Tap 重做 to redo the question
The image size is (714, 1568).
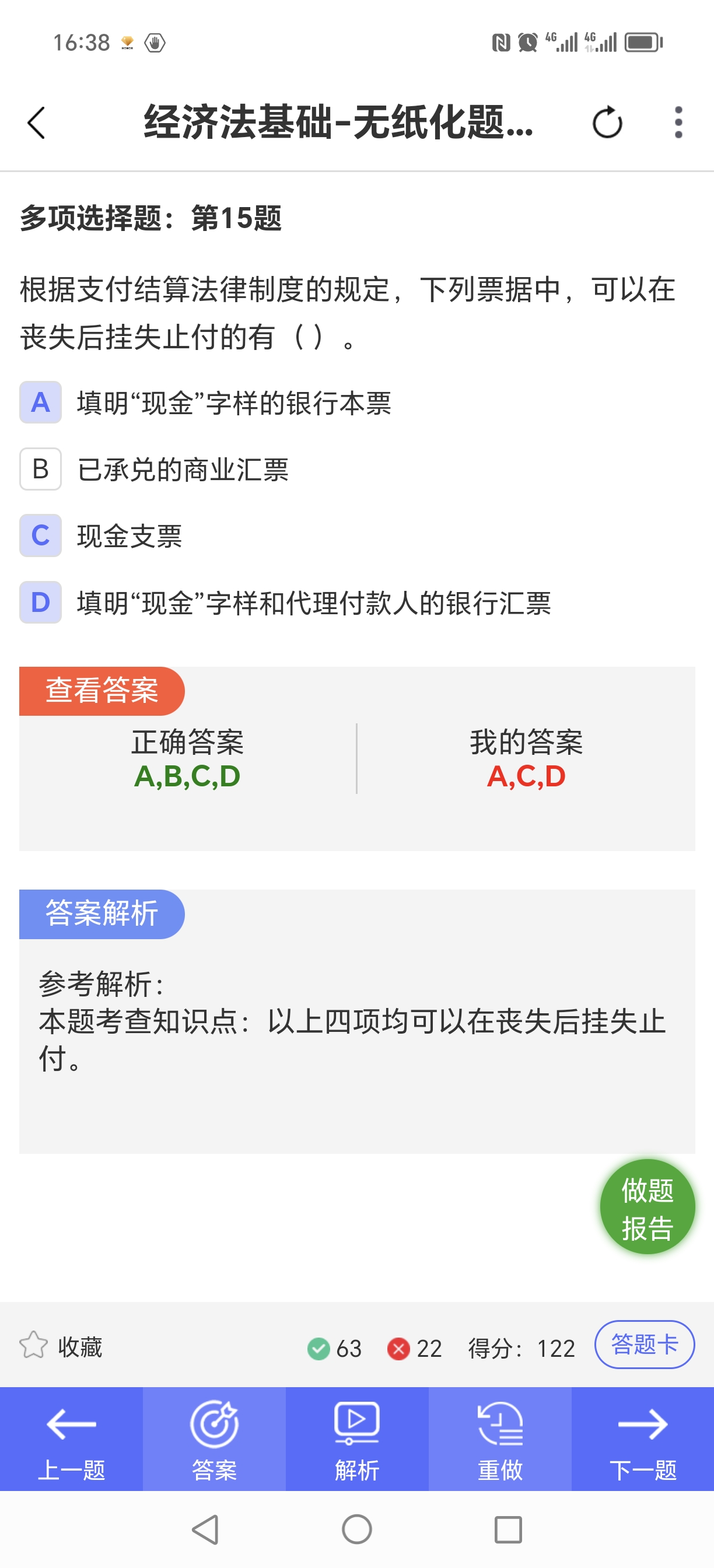(x=500, y=1439)
